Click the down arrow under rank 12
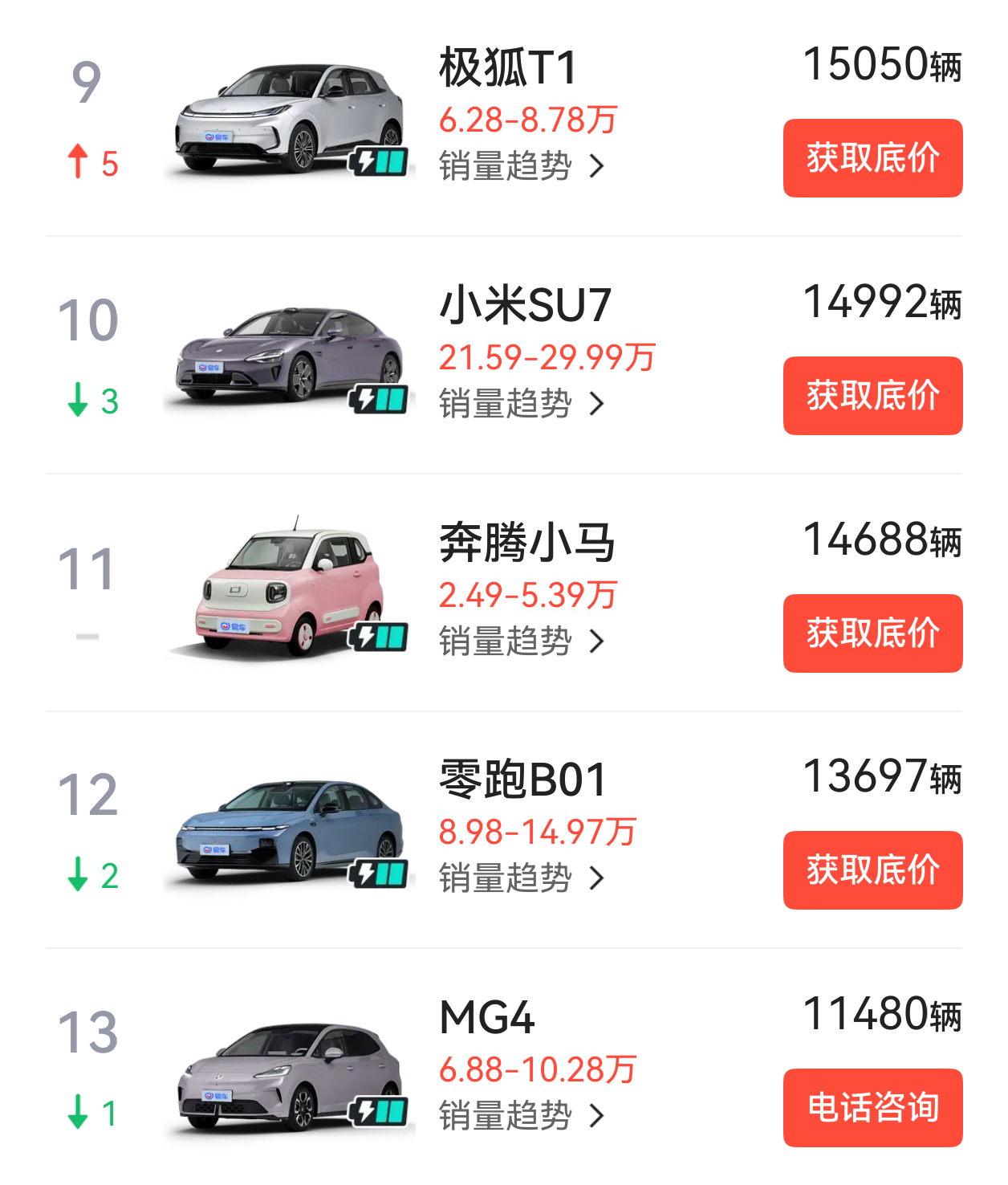Viewport: 1008px width, 1185px height. (78, 875)
